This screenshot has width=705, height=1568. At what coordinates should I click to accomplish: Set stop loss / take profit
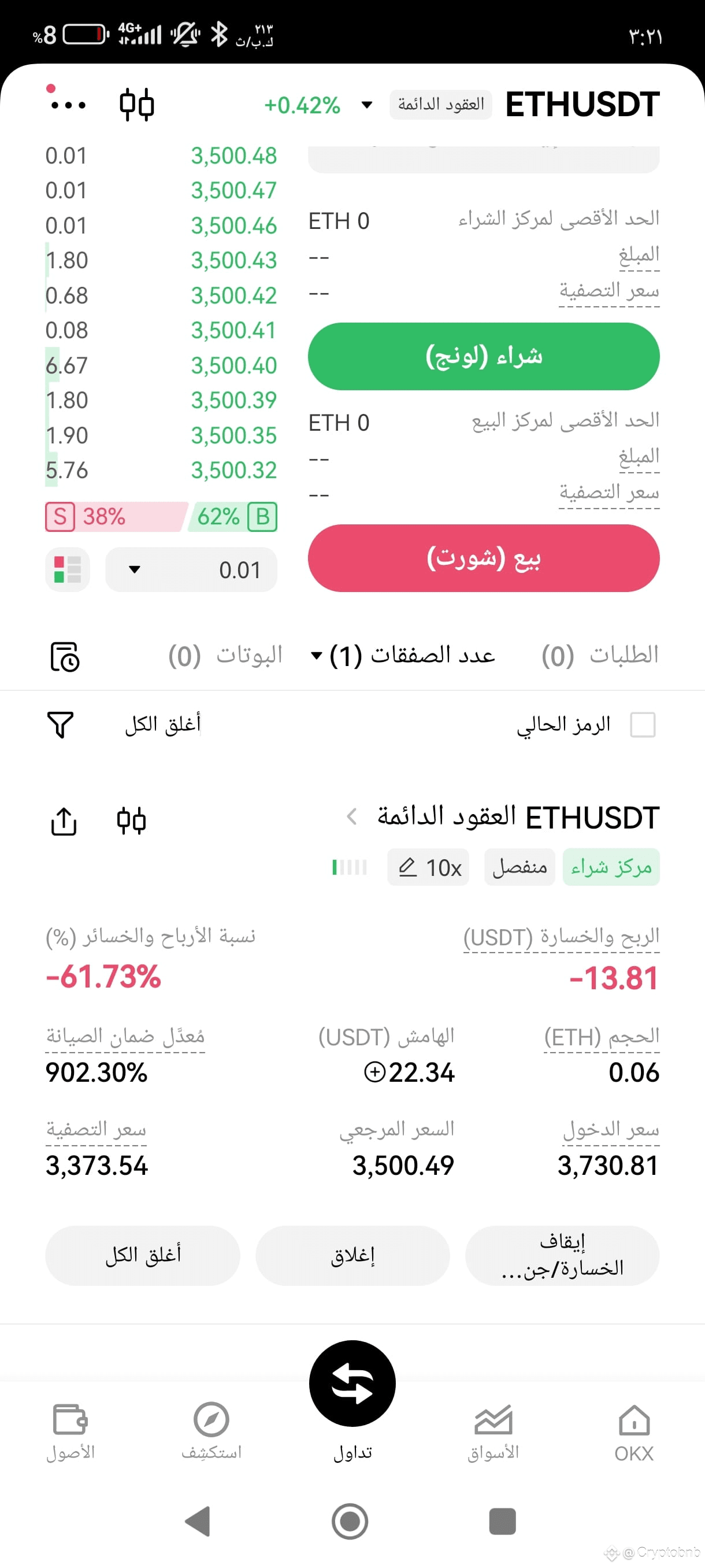click(x=562, y=1255)
